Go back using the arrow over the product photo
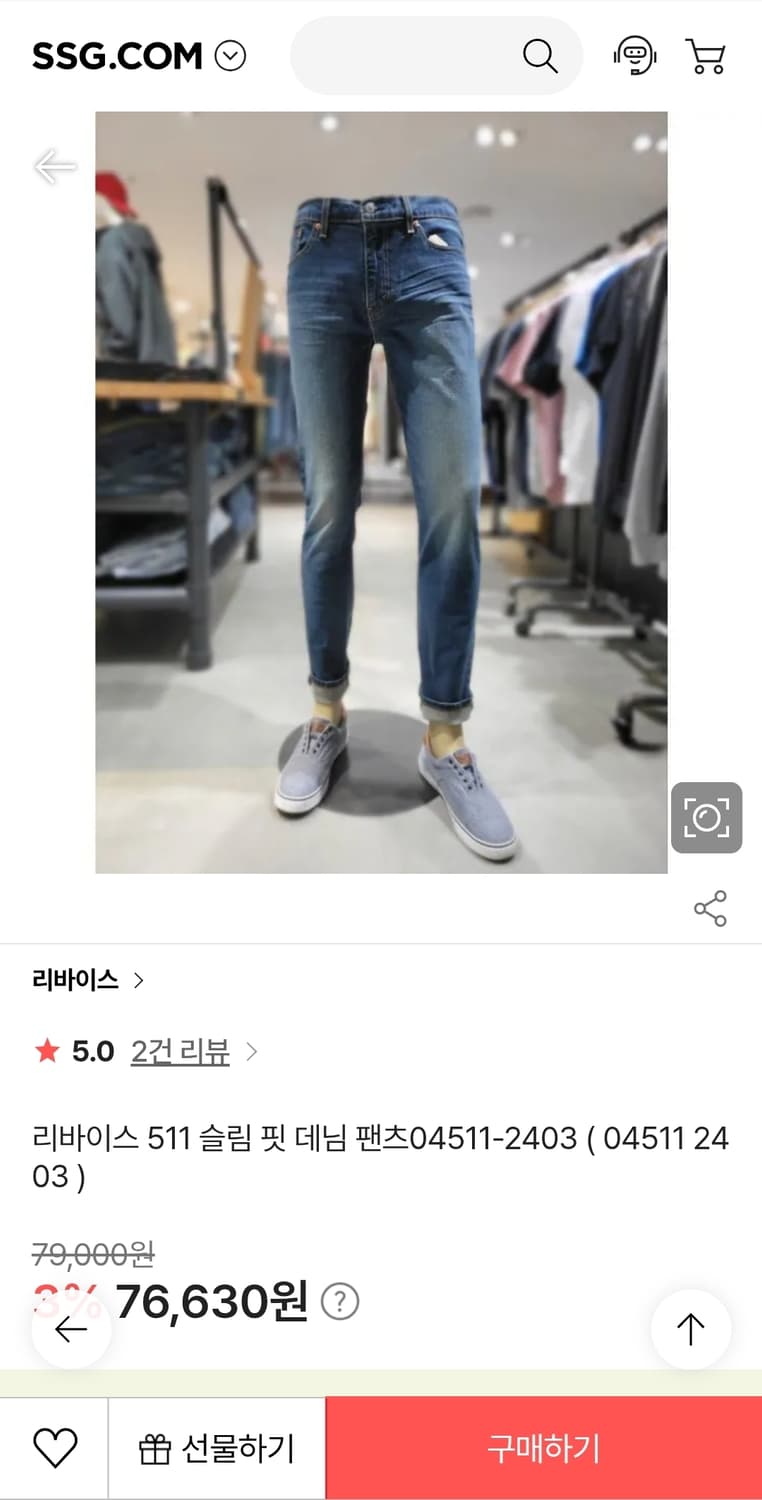Viewport: 762px width, 1500px height. (x=57, y=166)
